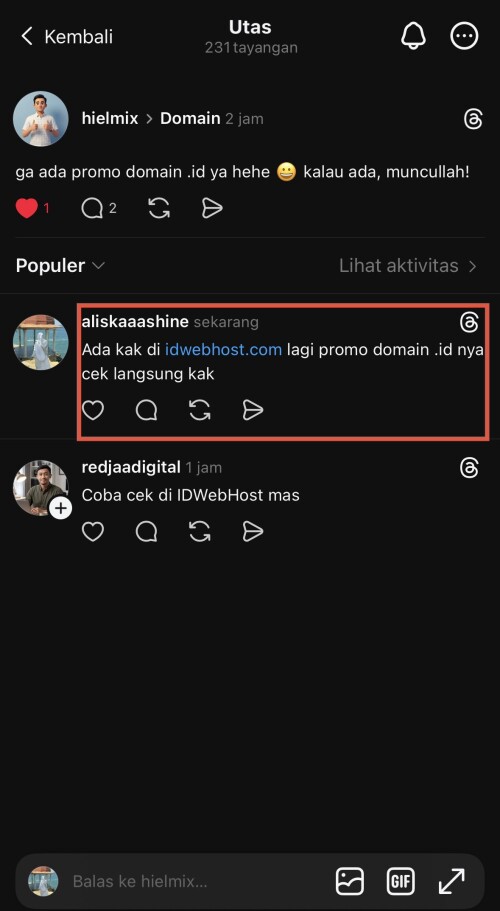Reply to aliskaaashine's comment
Screen dimensions: 500x911
click(x=146, y=410)
